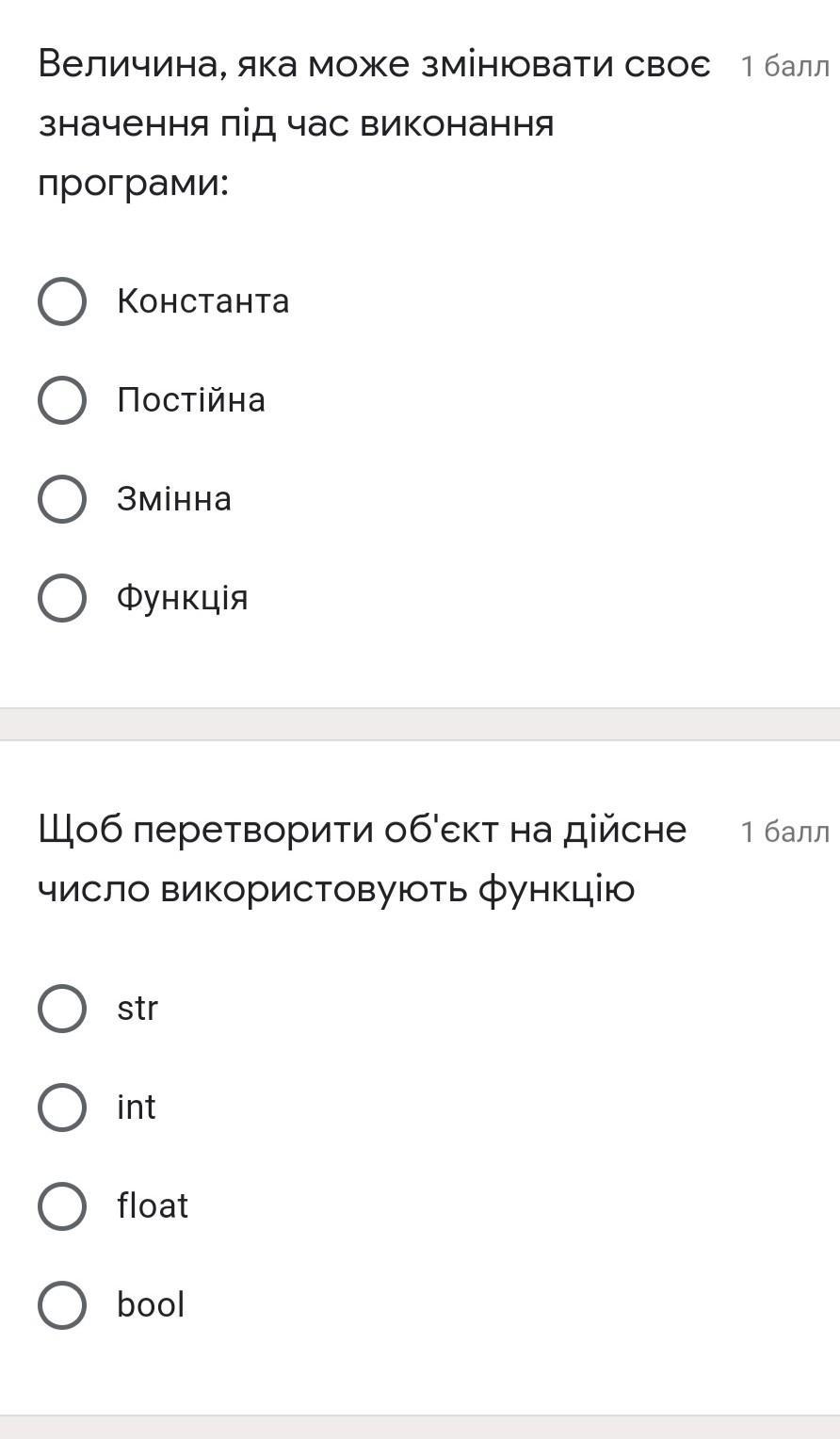This screenshot has height=1439, width=840.
Task: Mark Змінна as the answer
Action: pos(62,499)
